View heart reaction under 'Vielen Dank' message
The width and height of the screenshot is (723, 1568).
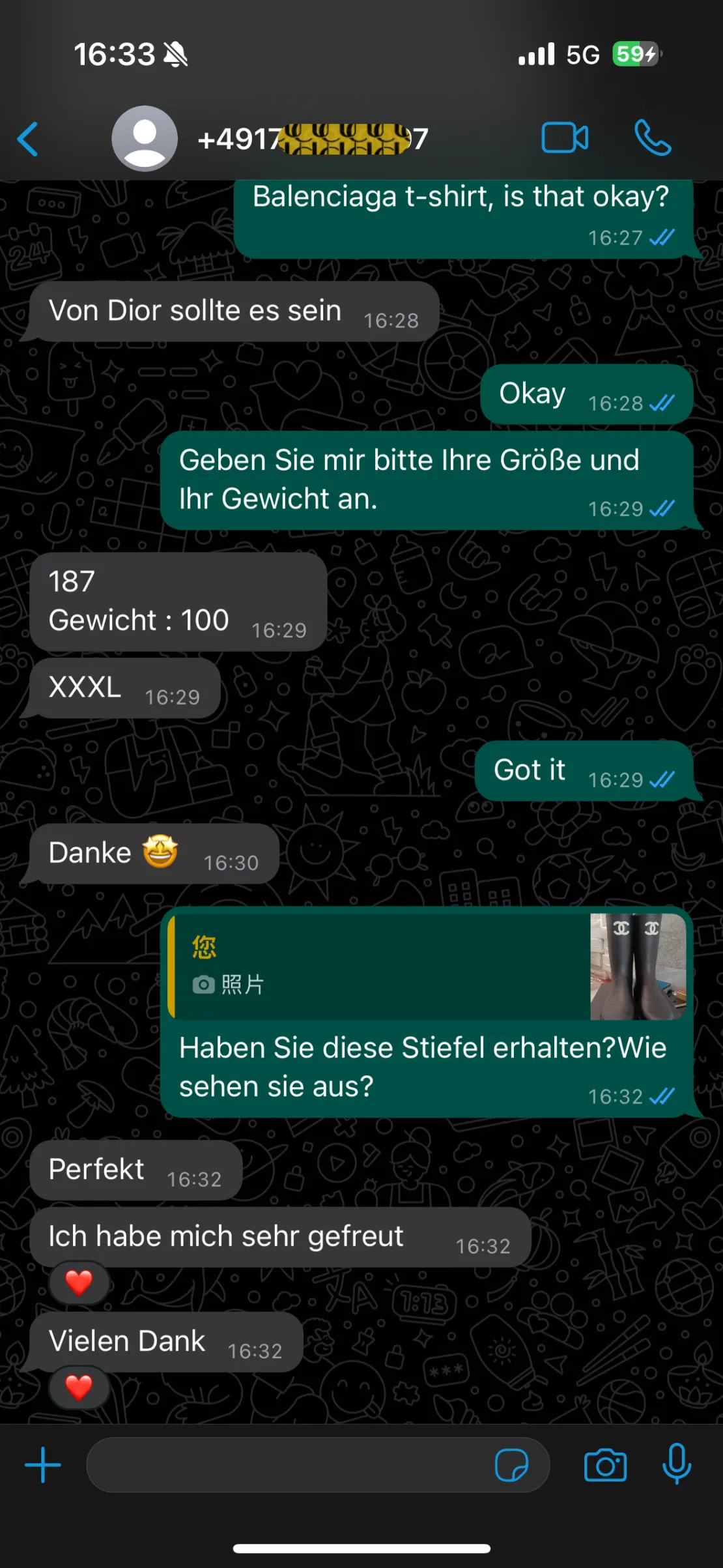tap(79, 1387)
